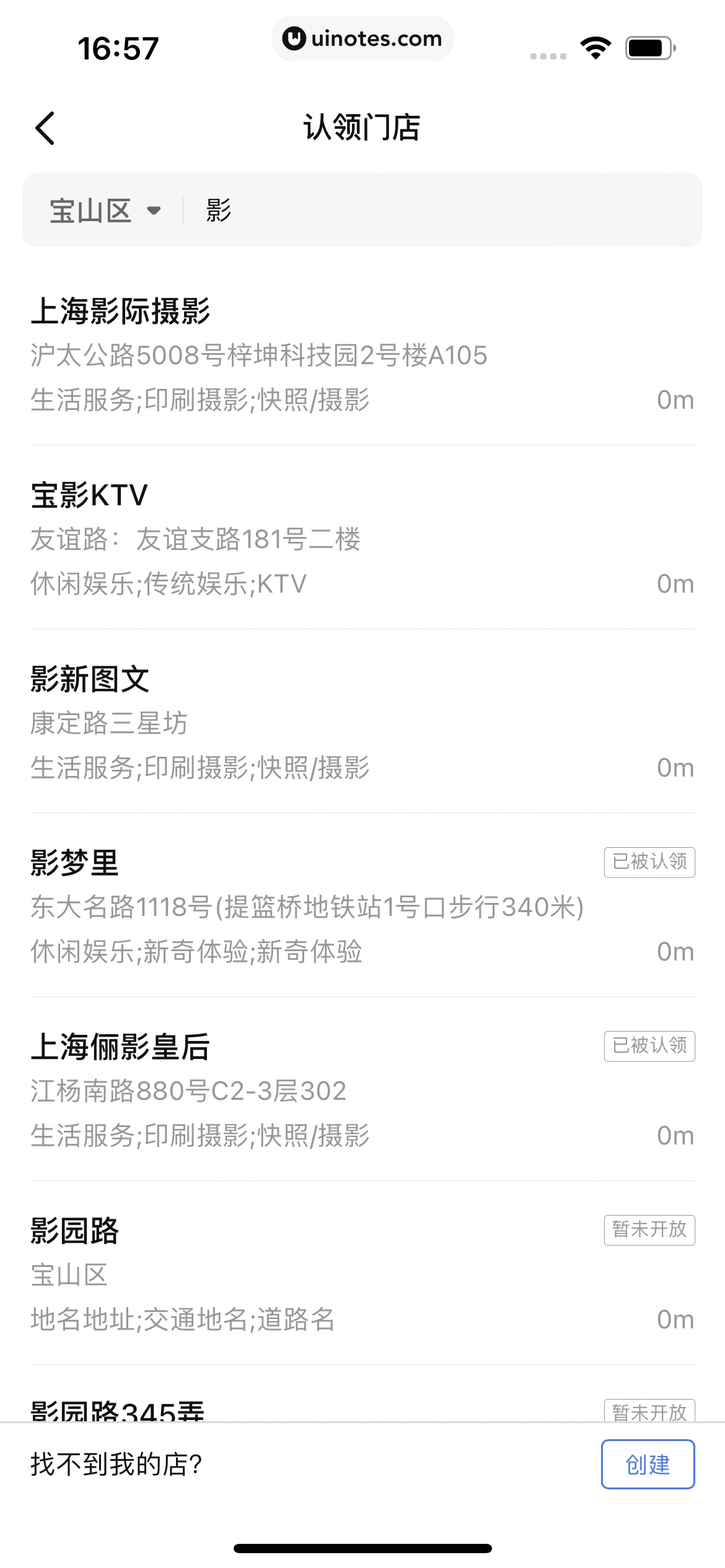Tap the 已被认领 badge on 影梦里

649,862
